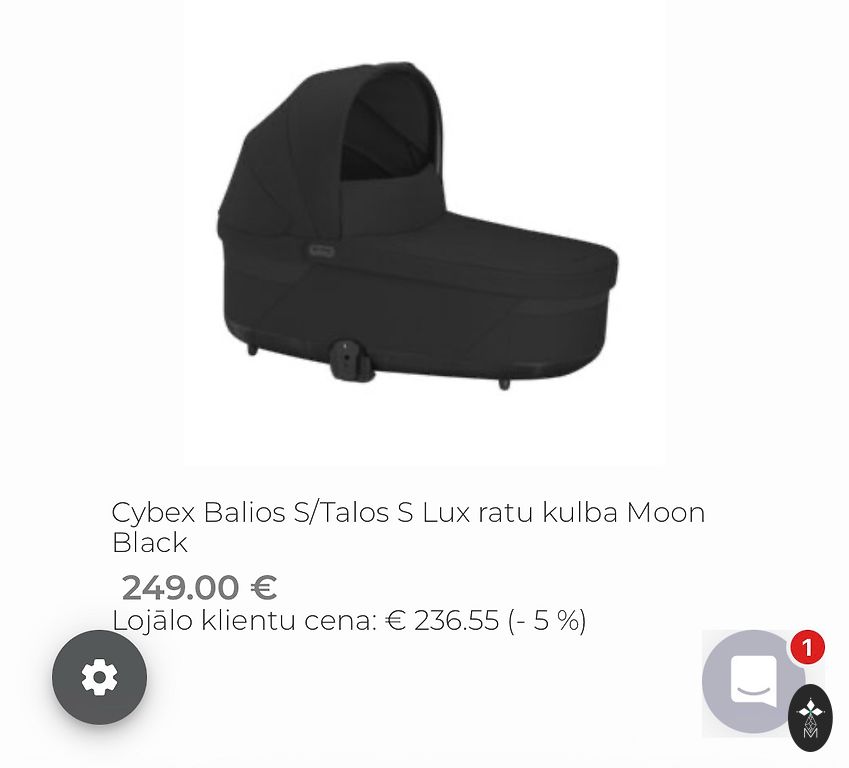
Task: Open the Cybex Balios S/Talos S Lux title link
Action: pos(408,527)
